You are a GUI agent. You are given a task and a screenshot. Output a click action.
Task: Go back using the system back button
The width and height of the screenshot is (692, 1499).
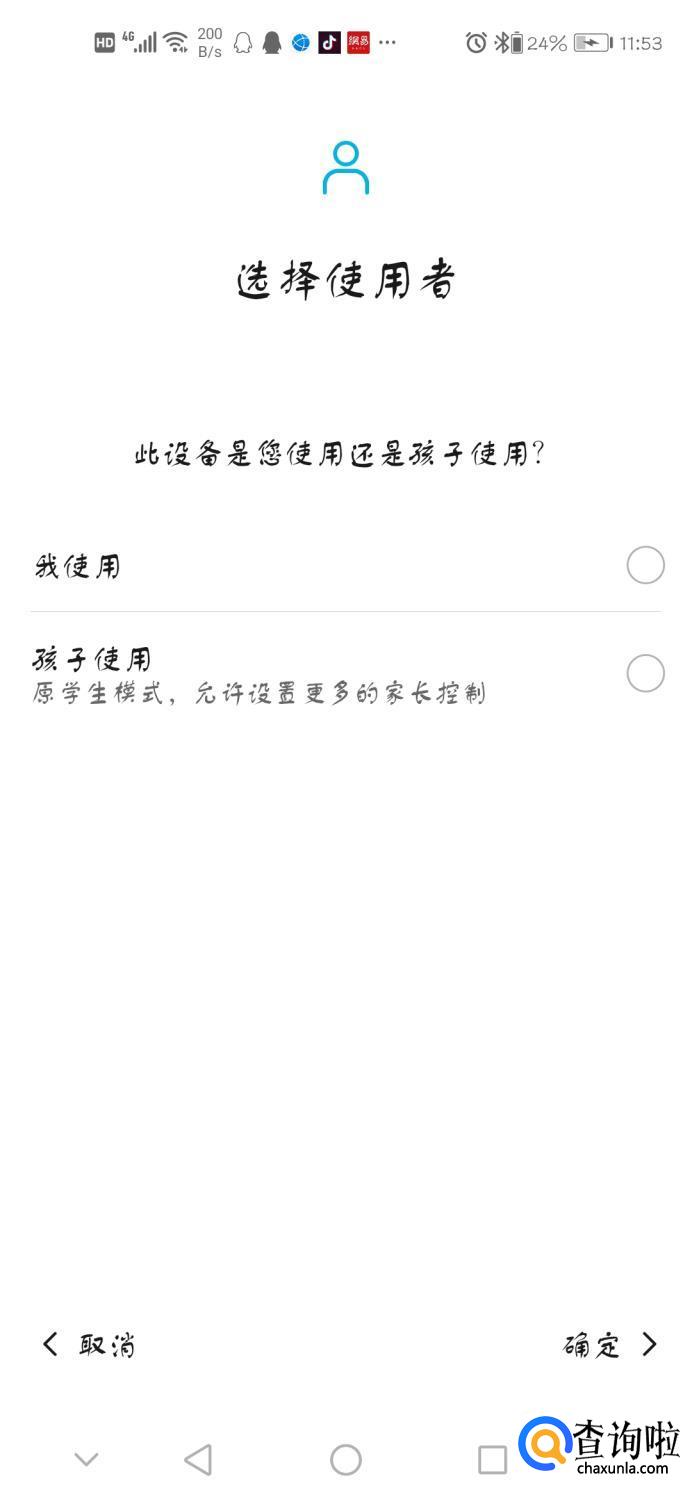pos(198,1460)
